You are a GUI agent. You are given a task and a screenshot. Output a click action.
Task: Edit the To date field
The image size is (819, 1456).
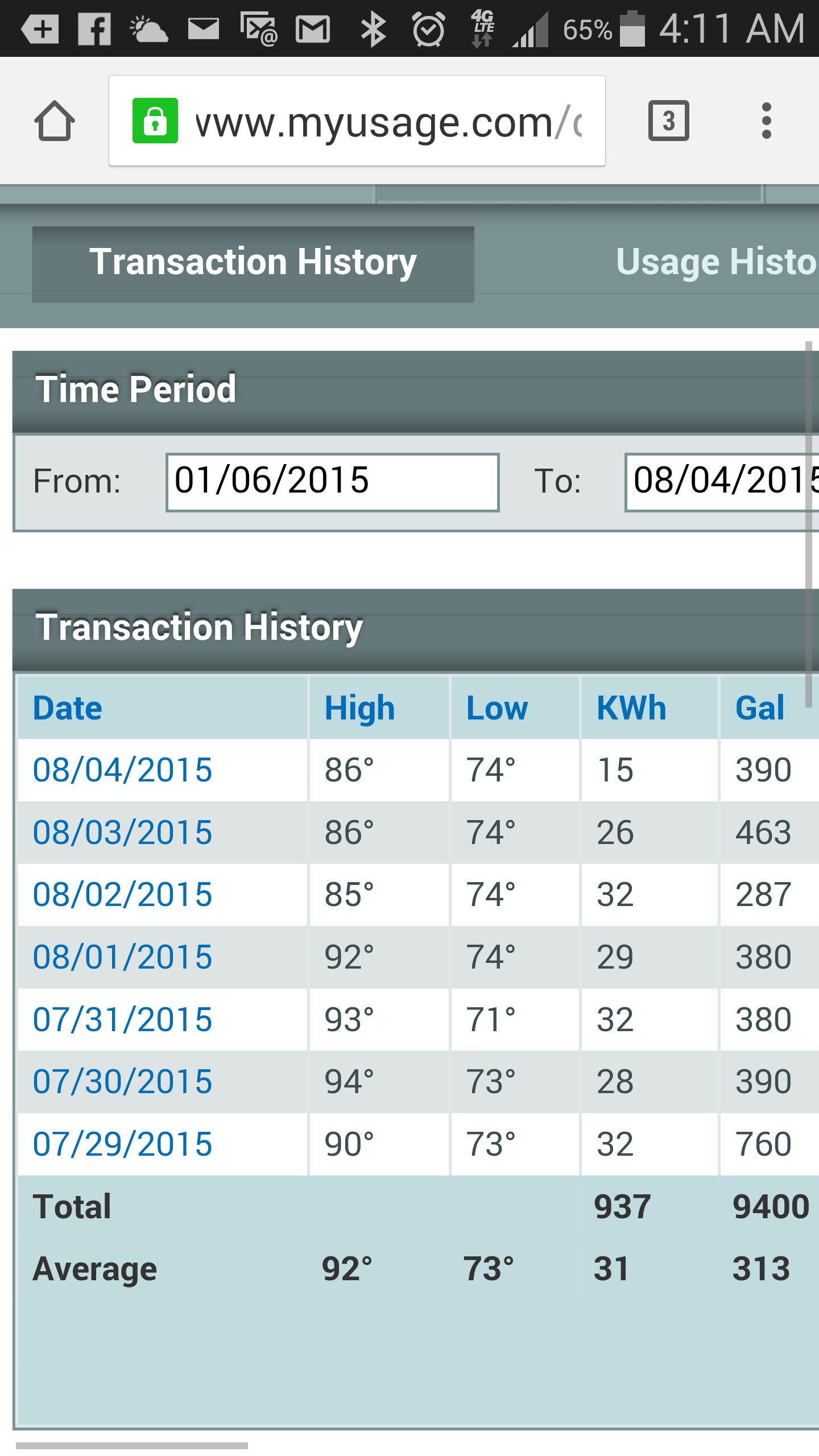[x=722, y=482]
